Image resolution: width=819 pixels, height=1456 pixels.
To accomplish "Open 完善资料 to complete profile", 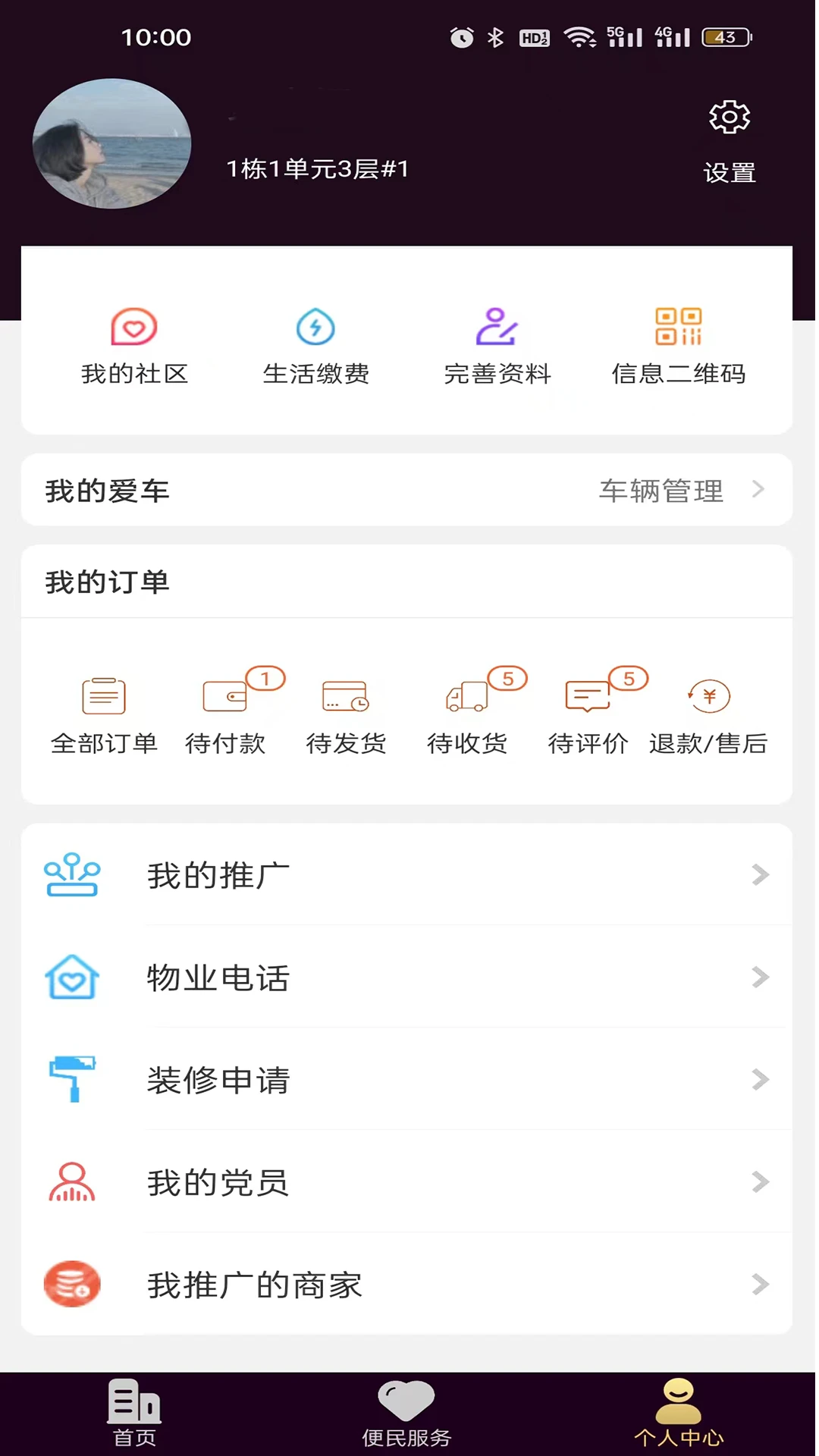I will [x=498, y=345].
